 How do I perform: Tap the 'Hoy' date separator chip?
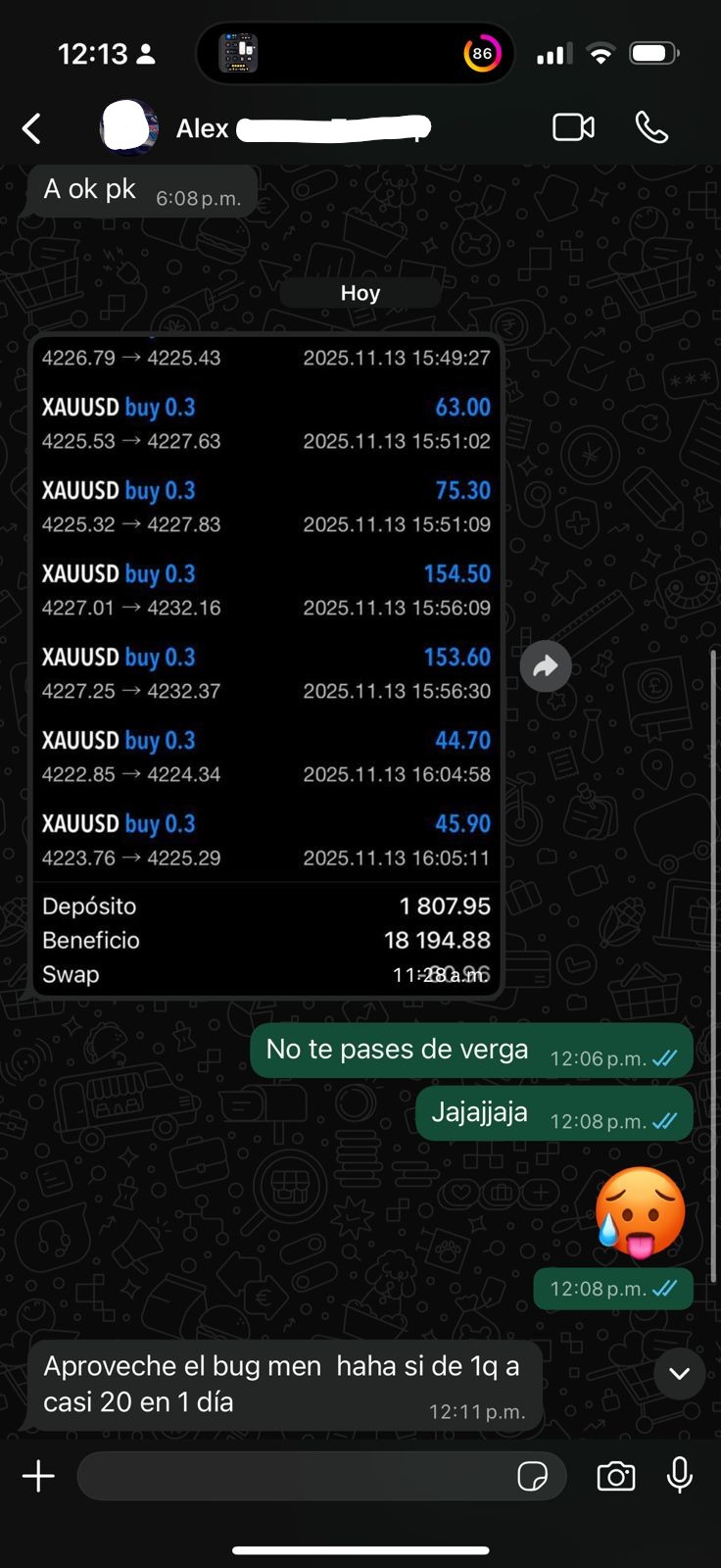360,292
